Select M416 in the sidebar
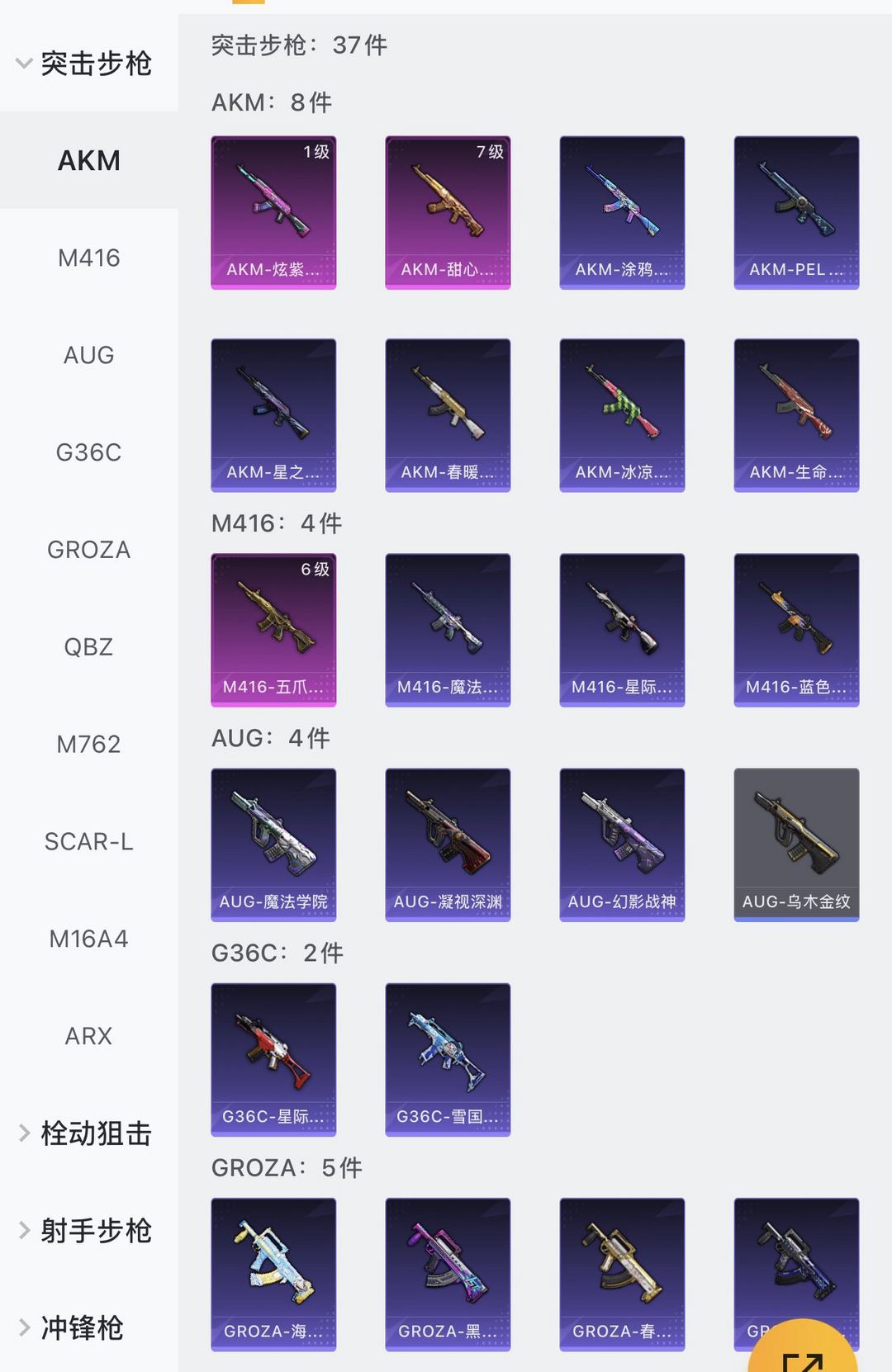Image resolution: width=892 pixels, height=1372 pixels. 88,258
